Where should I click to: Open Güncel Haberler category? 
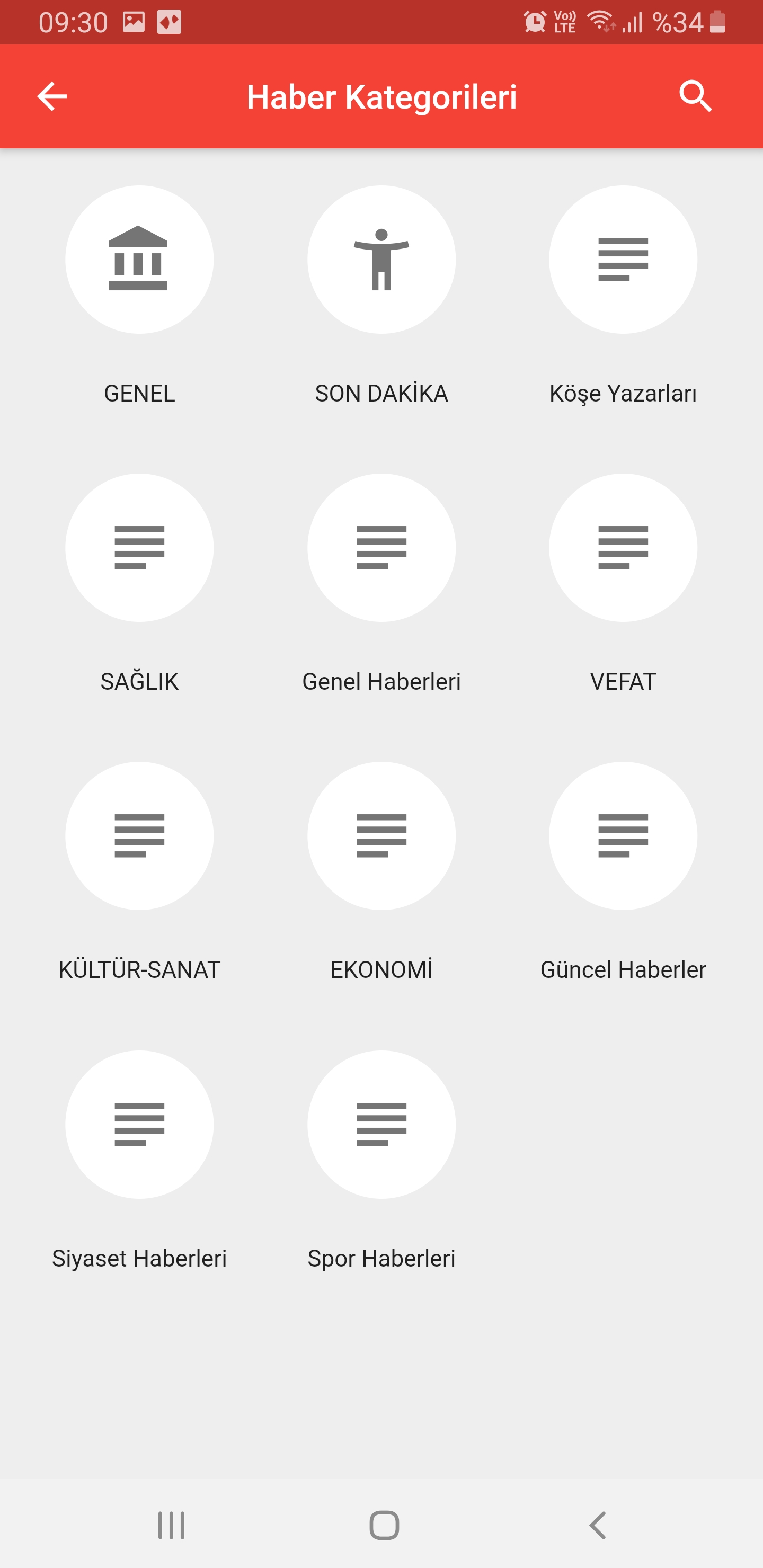tap(623, 836)
